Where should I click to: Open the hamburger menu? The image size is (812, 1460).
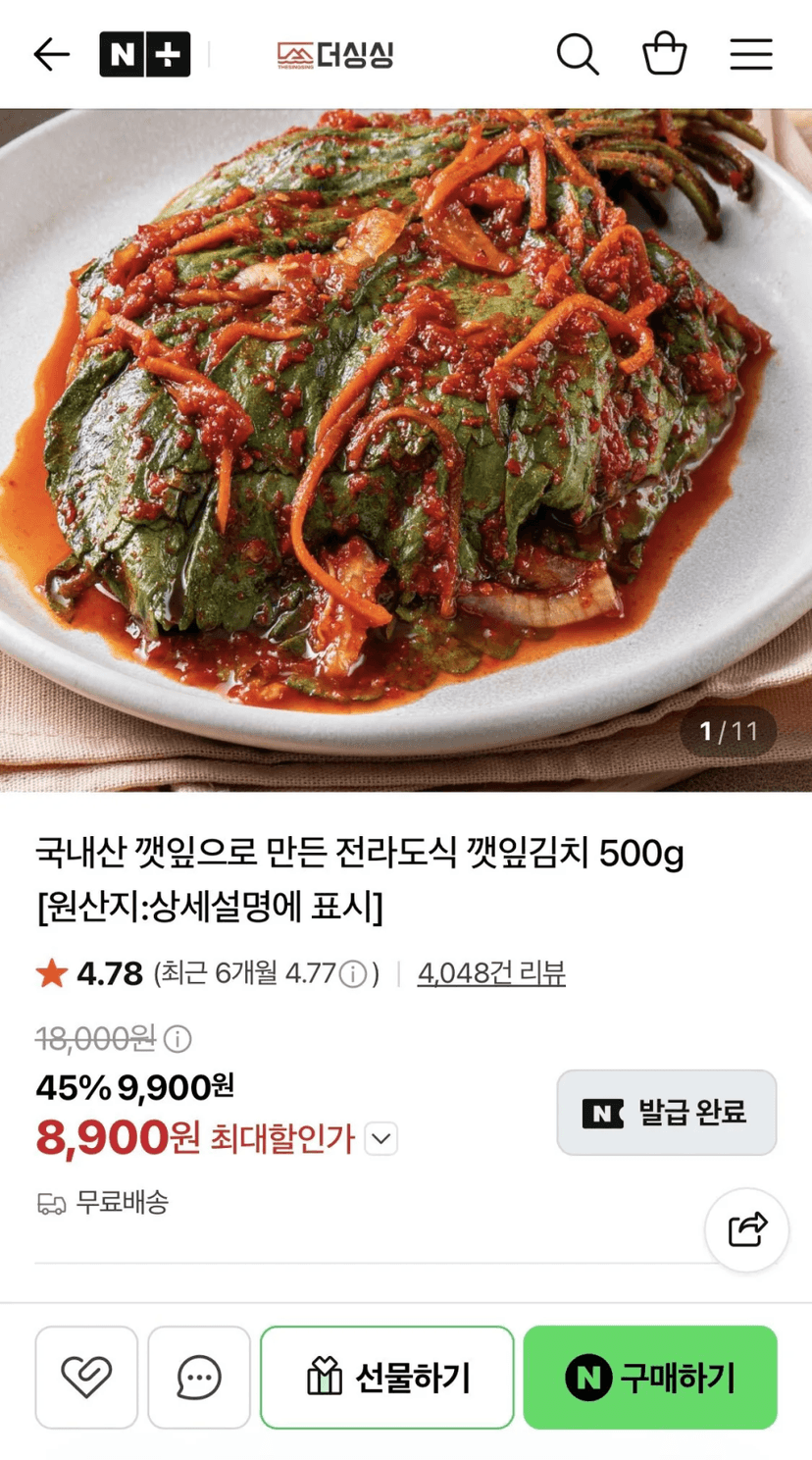click(751, 54)
